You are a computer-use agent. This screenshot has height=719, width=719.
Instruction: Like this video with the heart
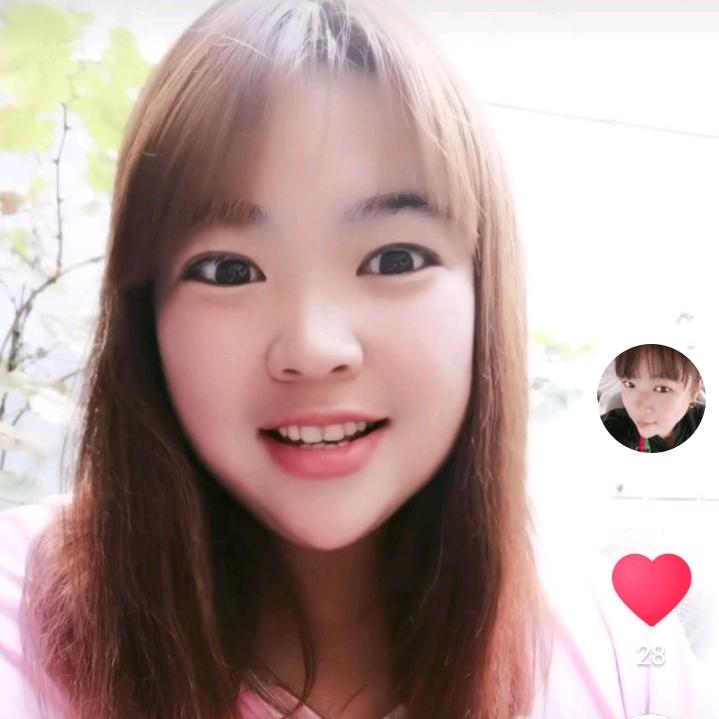coord(651,588)
